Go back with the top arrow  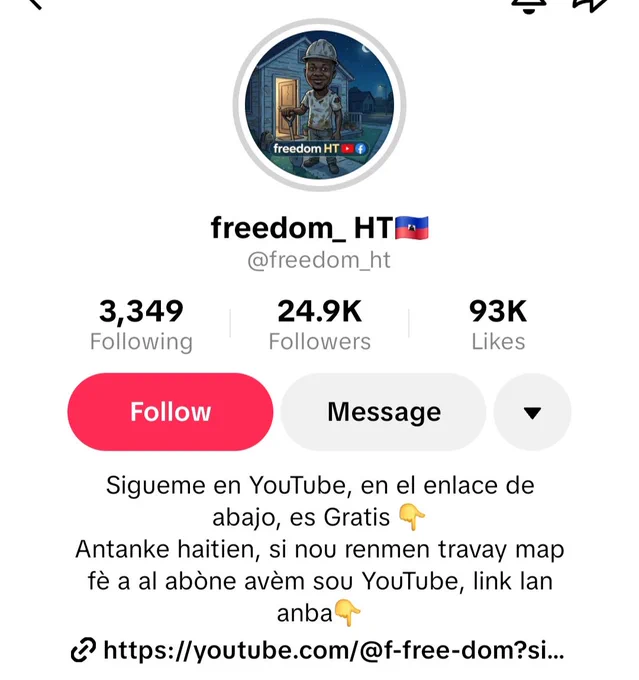point(35,3)
